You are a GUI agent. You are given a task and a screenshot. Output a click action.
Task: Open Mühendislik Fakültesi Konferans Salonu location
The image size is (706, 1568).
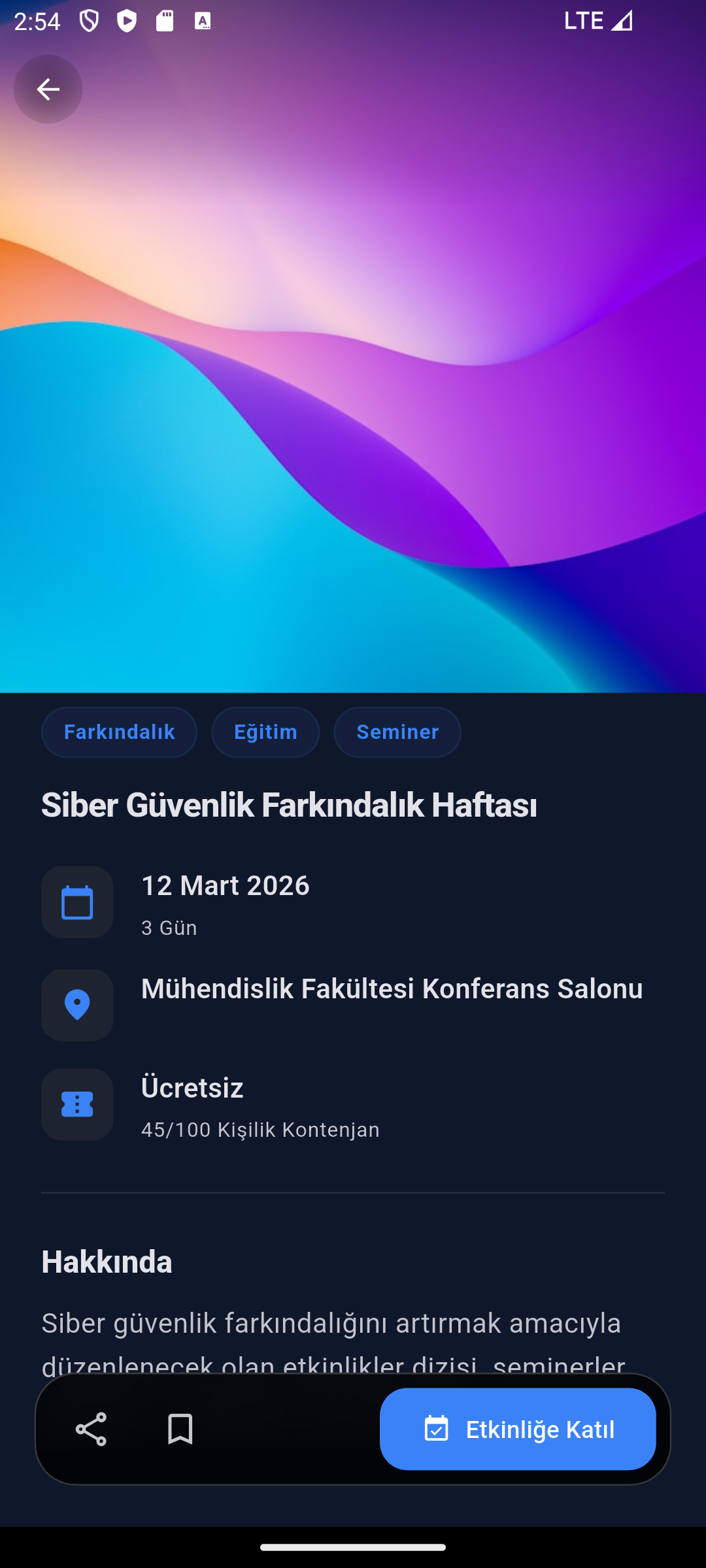click(392, 989)
